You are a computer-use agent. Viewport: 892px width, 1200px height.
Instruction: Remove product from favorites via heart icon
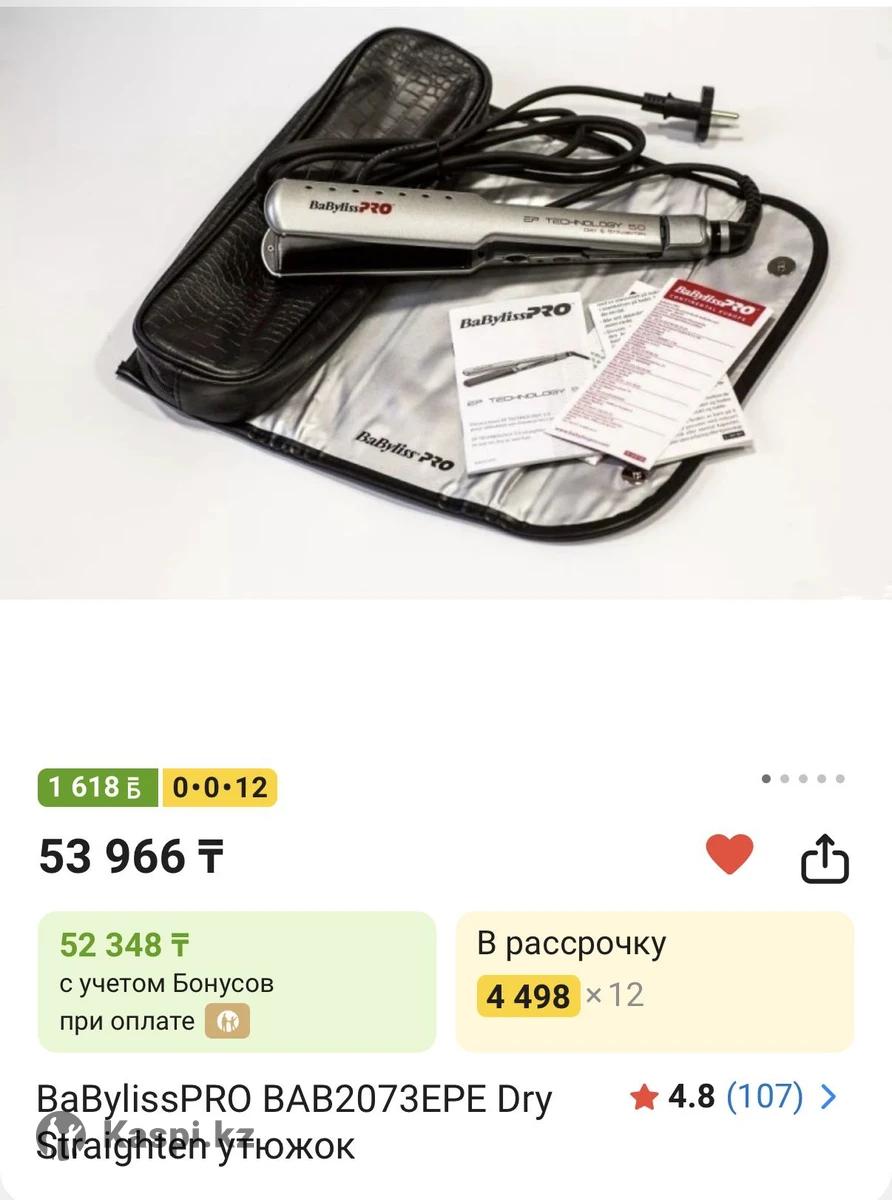point(729,855)
